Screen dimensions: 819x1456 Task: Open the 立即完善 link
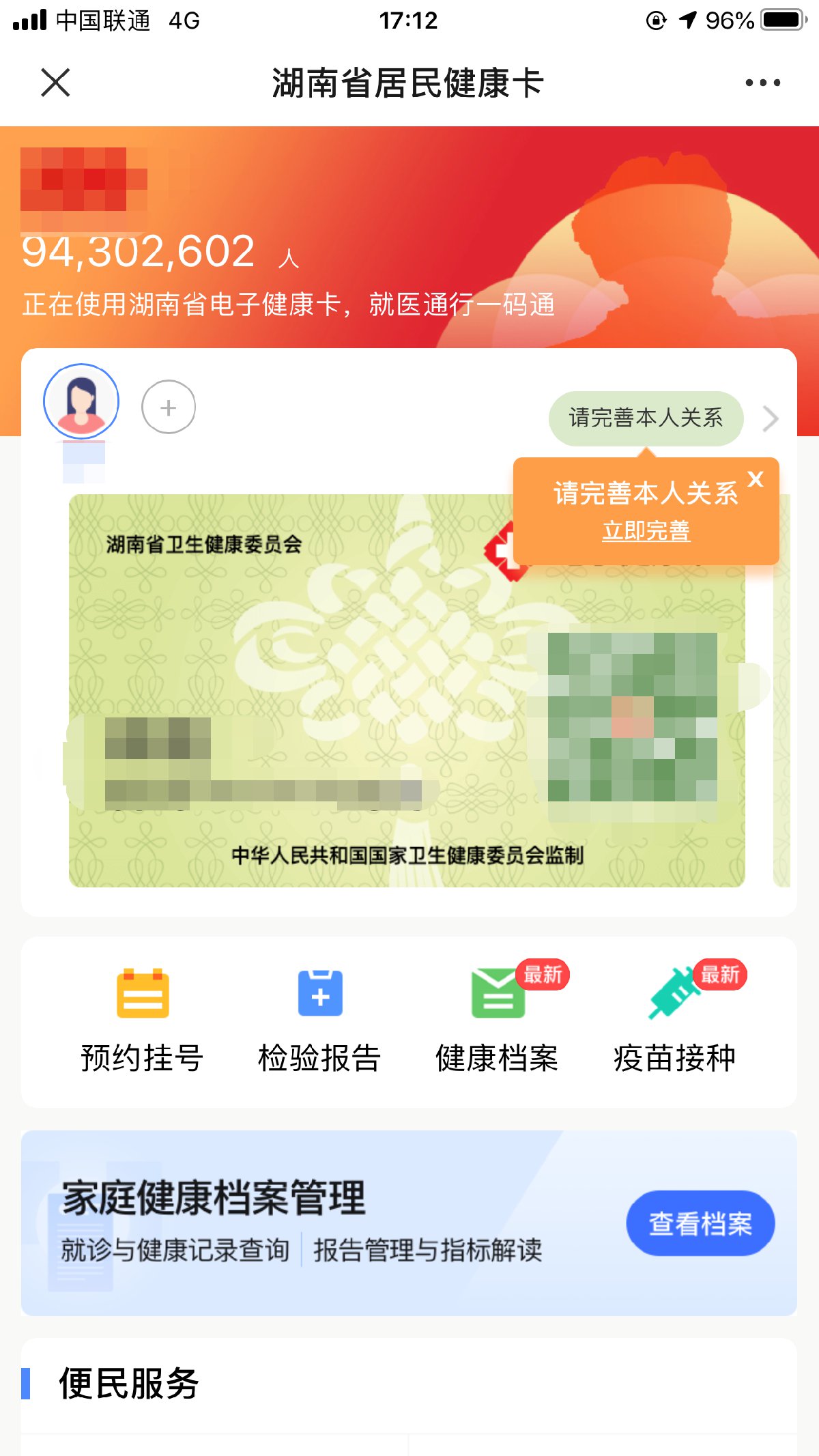[646, 531]
